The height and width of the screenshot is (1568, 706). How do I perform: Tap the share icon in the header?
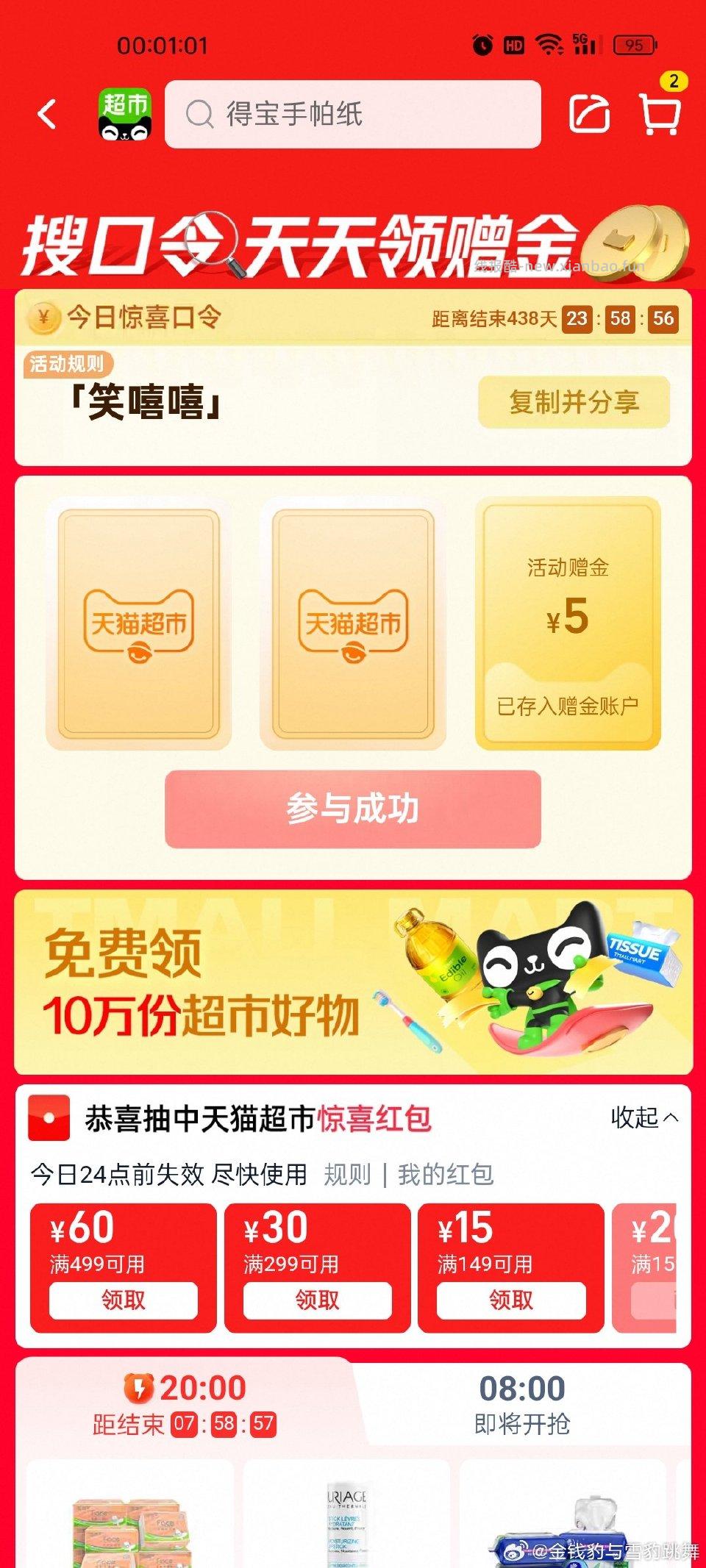(x=590, y=115)
